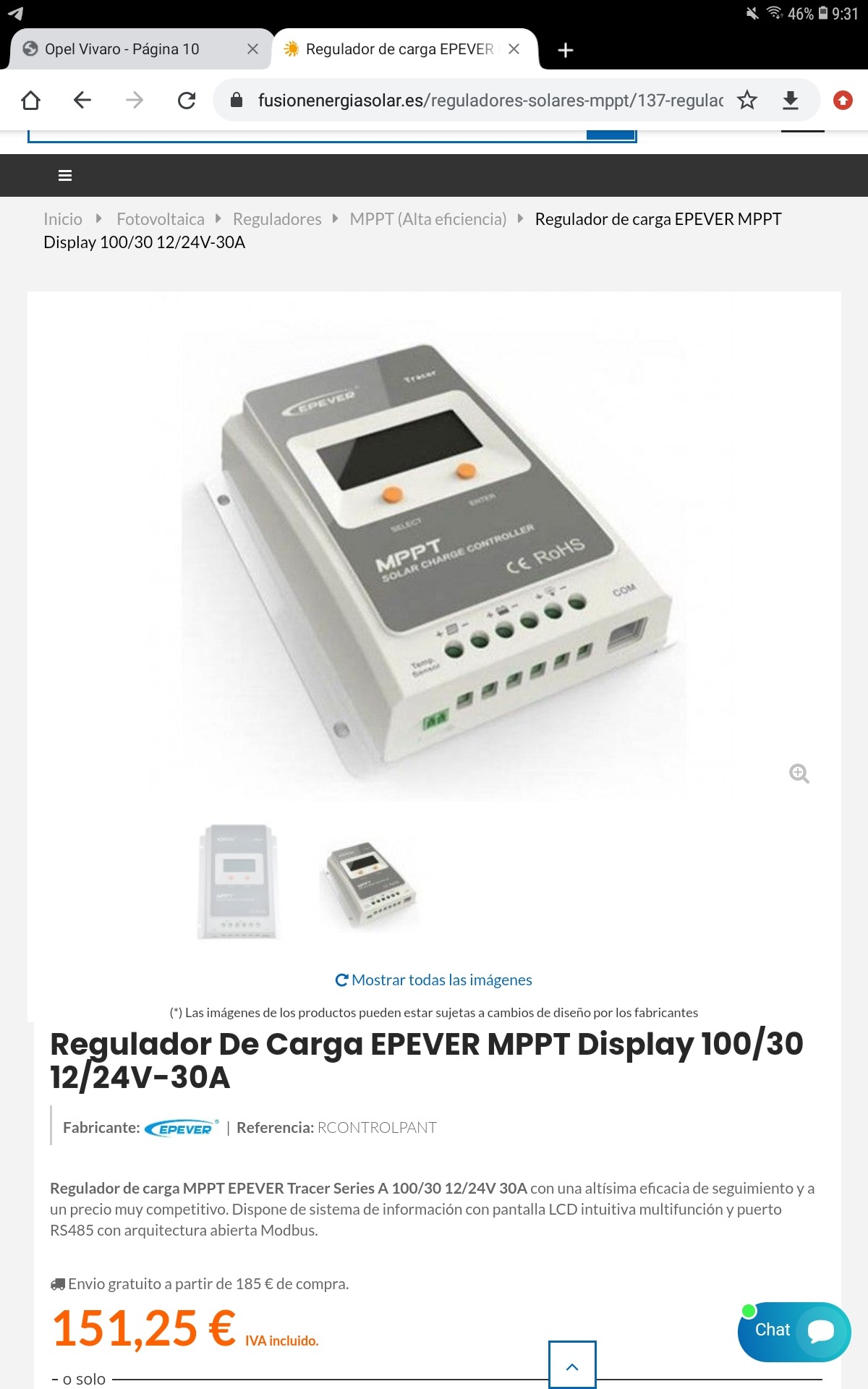Tap the back-to-top arrow button
This screenshot has height=1389, width=868.
coord(572,1365)
